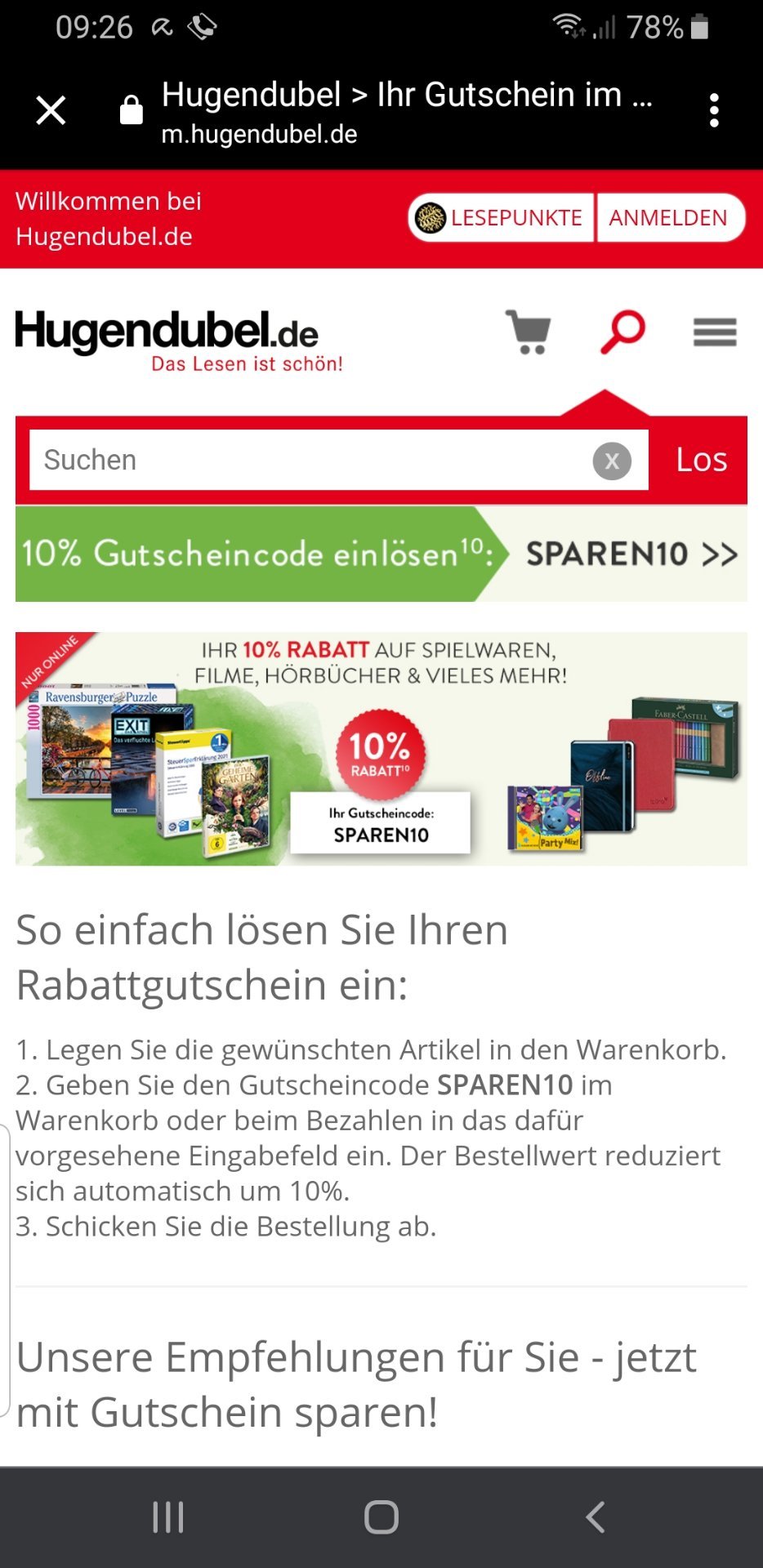
Task: Tap Anmelden to sign in
Action: pos(670,218)
